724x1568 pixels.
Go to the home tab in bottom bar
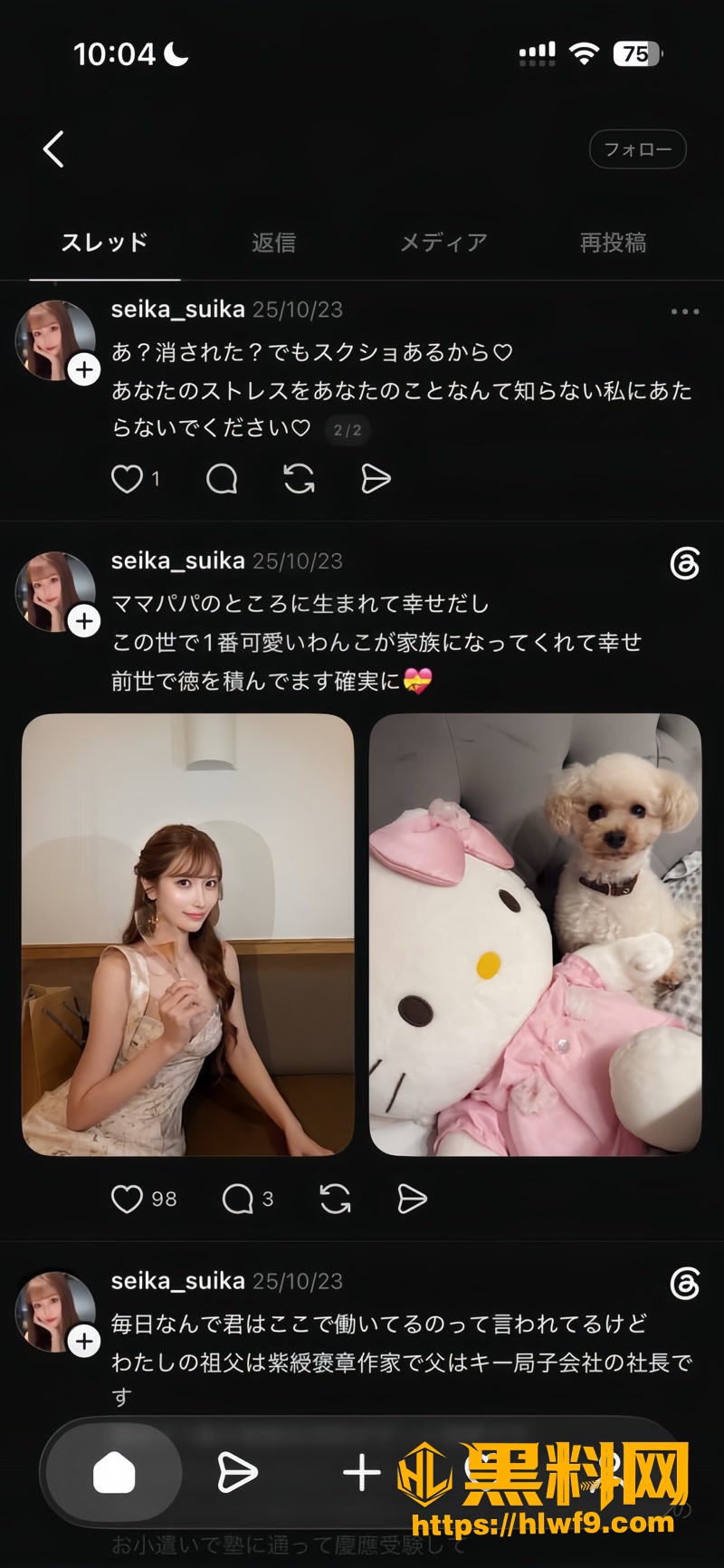click(114, 1473)
